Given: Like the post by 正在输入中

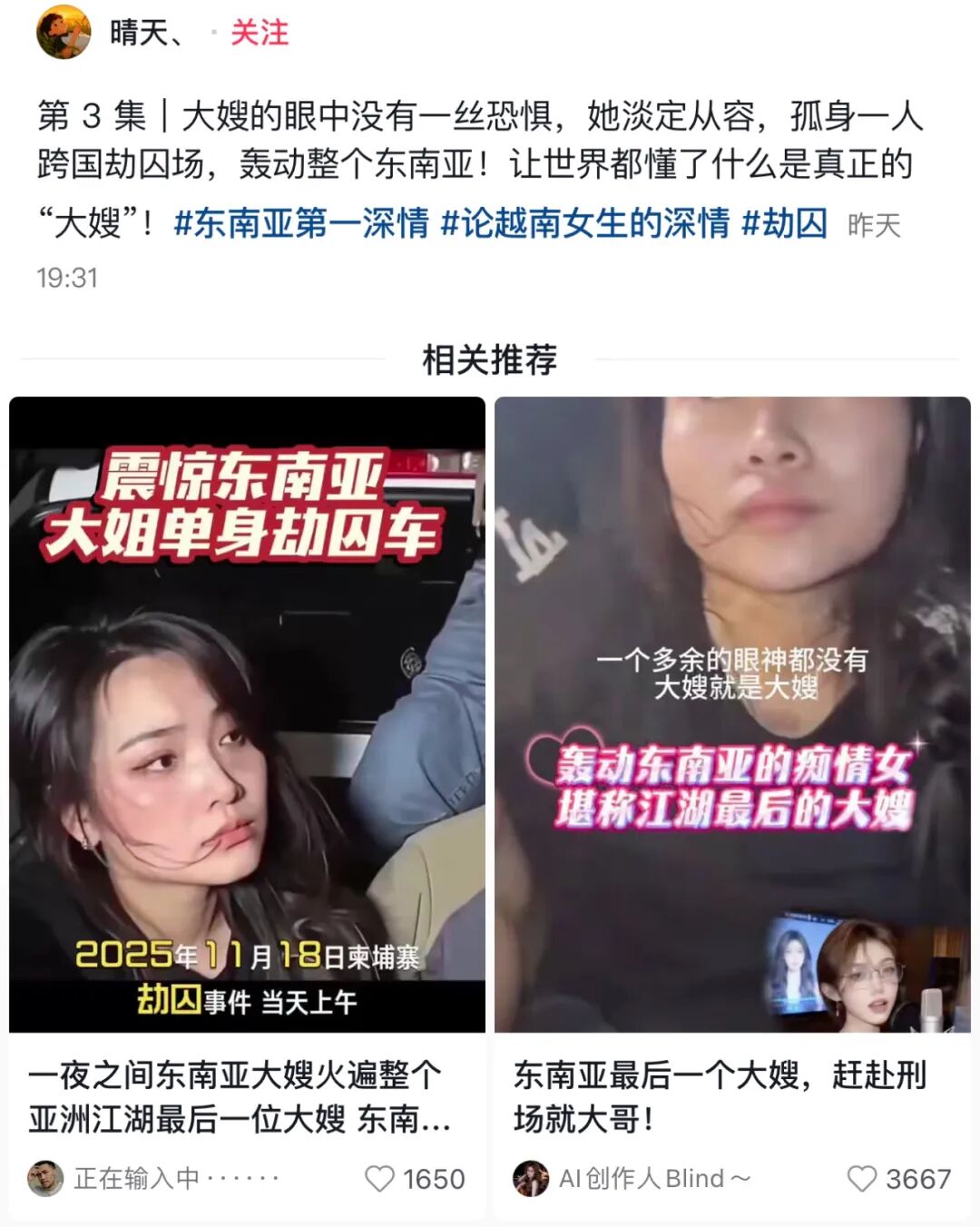Looking at the screenshot, I should (379, 1178).
